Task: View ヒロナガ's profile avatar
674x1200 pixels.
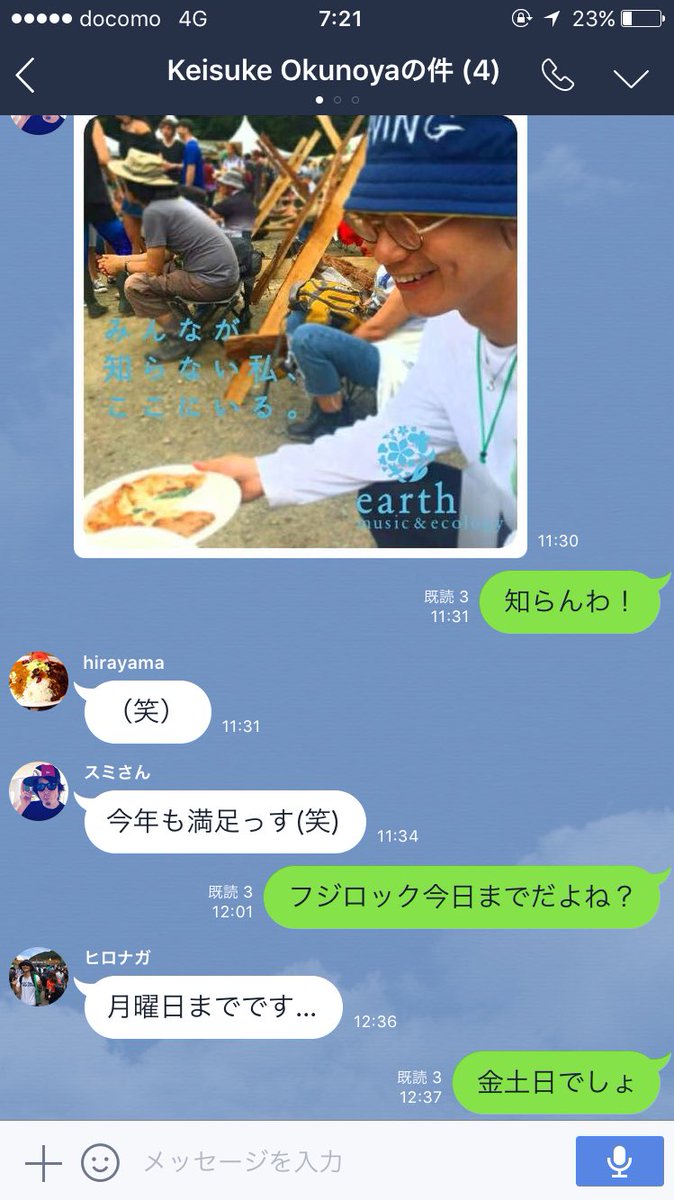Action: pos(38,976)
